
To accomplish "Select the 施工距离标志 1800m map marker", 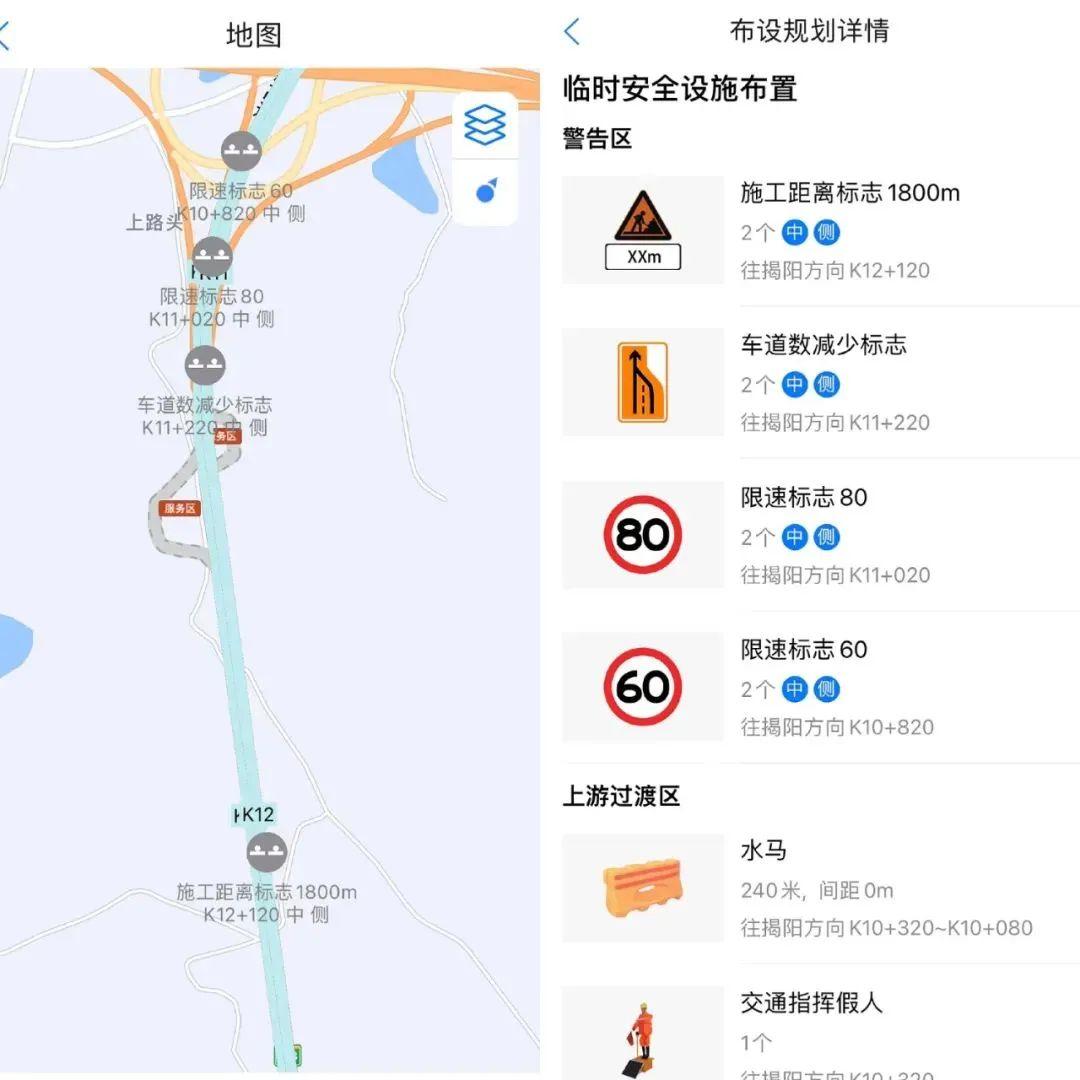I will (267, 852).
